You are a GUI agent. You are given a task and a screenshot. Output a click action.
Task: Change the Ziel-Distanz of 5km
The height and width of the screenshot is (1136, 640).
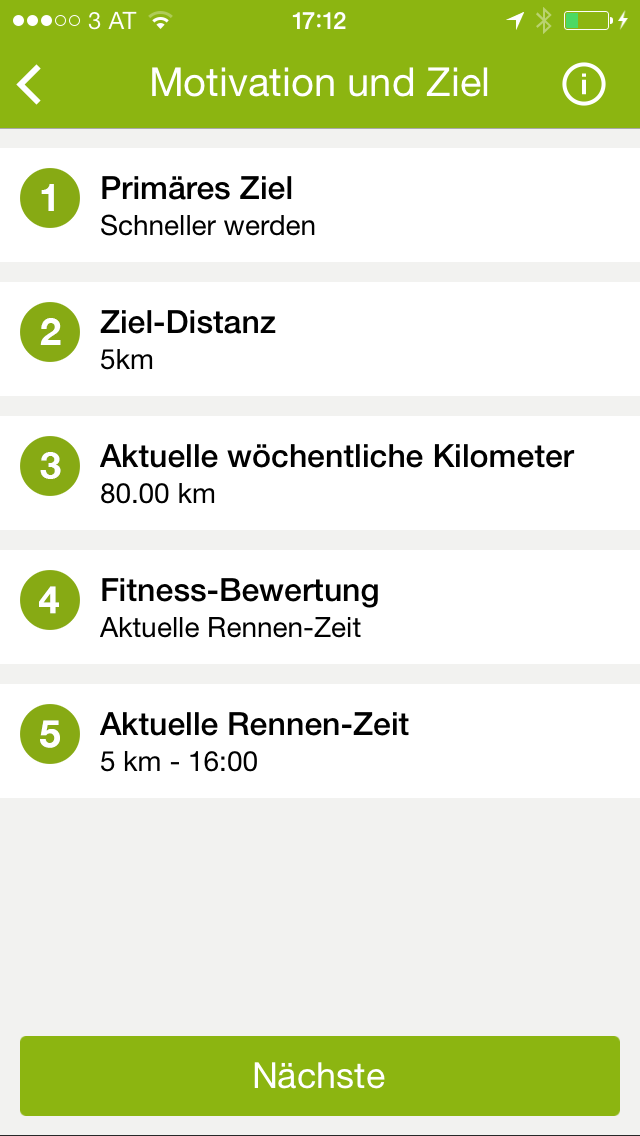point(320,339)
